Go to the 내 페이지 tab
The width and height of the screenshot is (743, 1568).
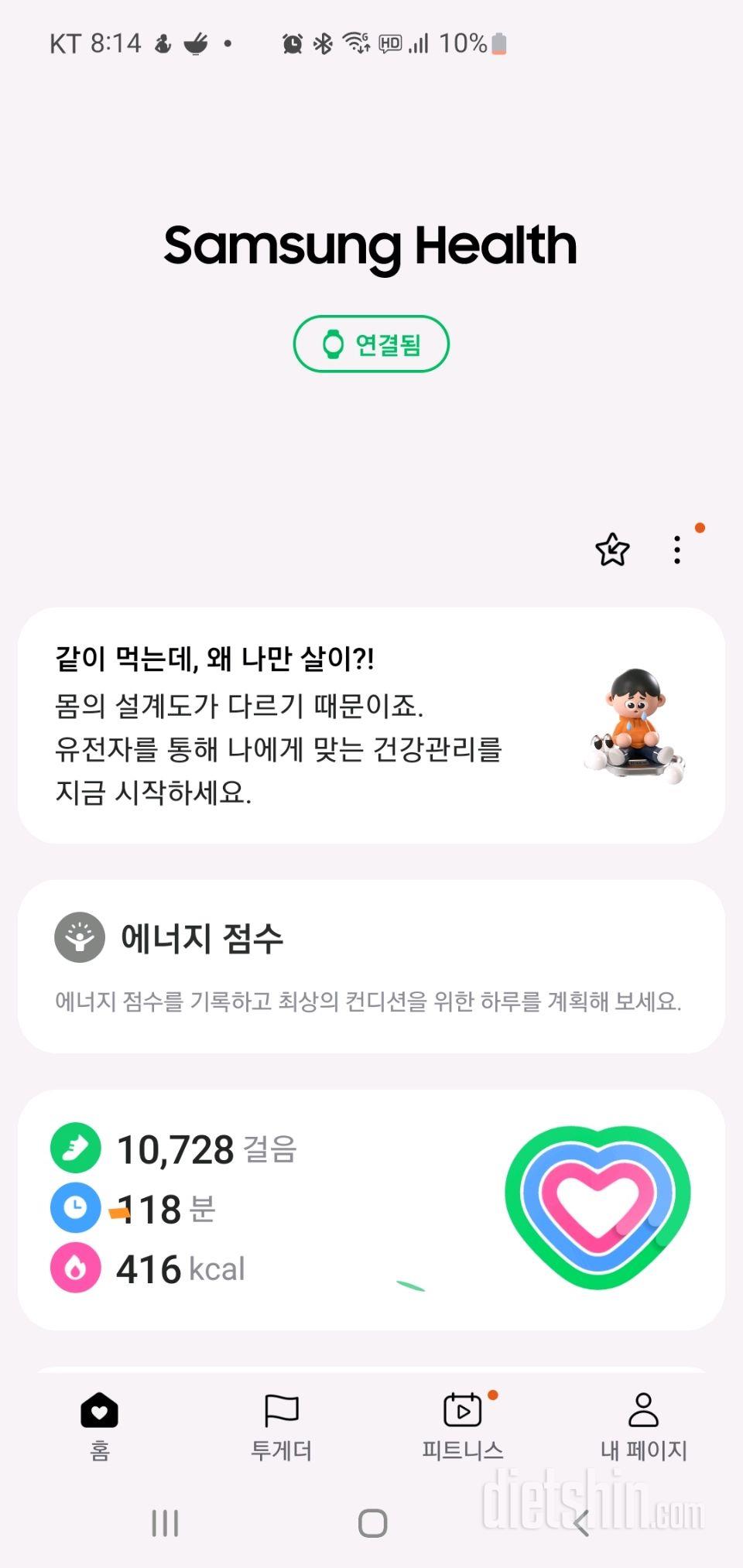point(643,1426)
